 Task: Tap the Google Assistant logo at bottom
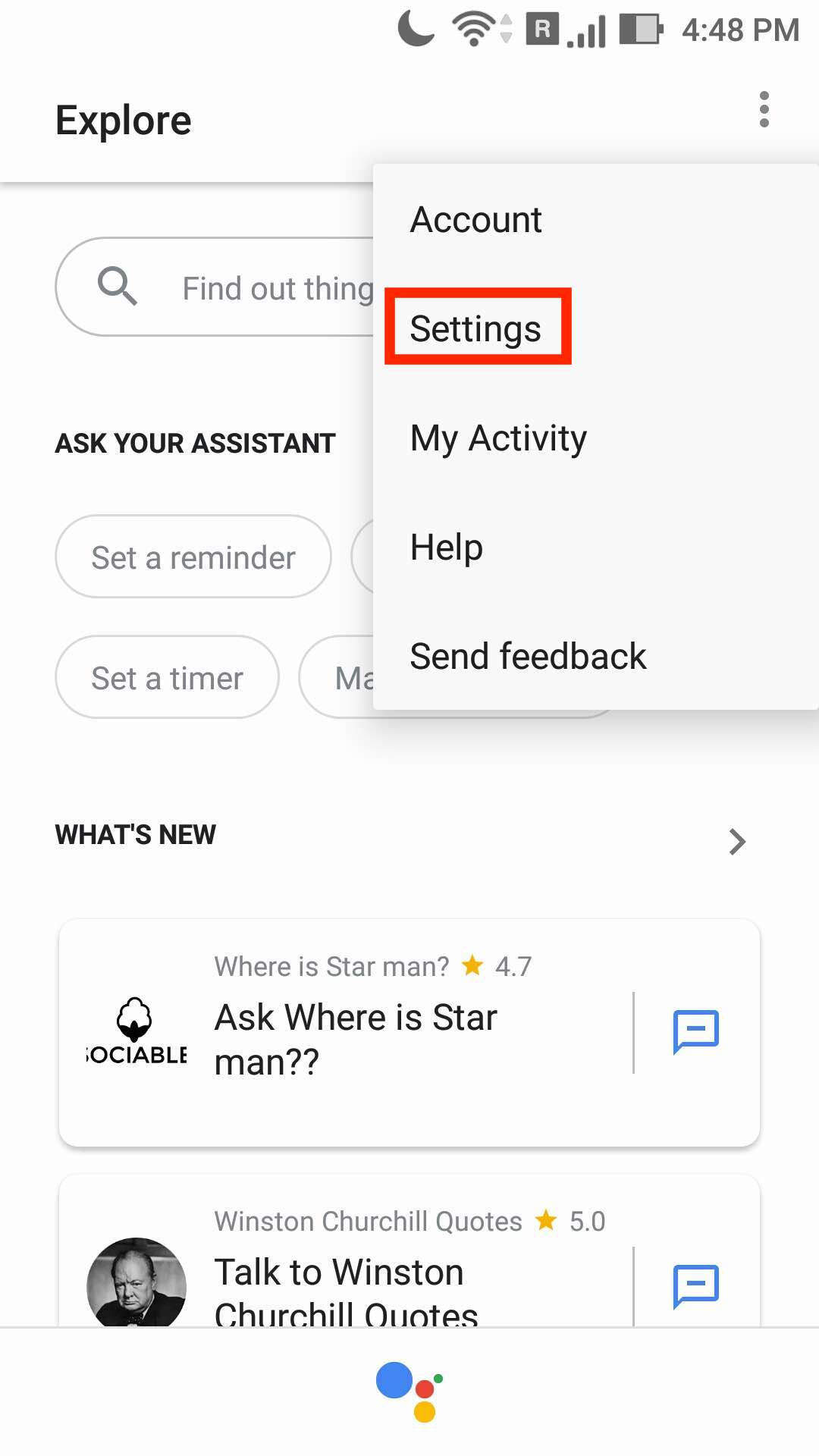click(x=410, y=1392)
